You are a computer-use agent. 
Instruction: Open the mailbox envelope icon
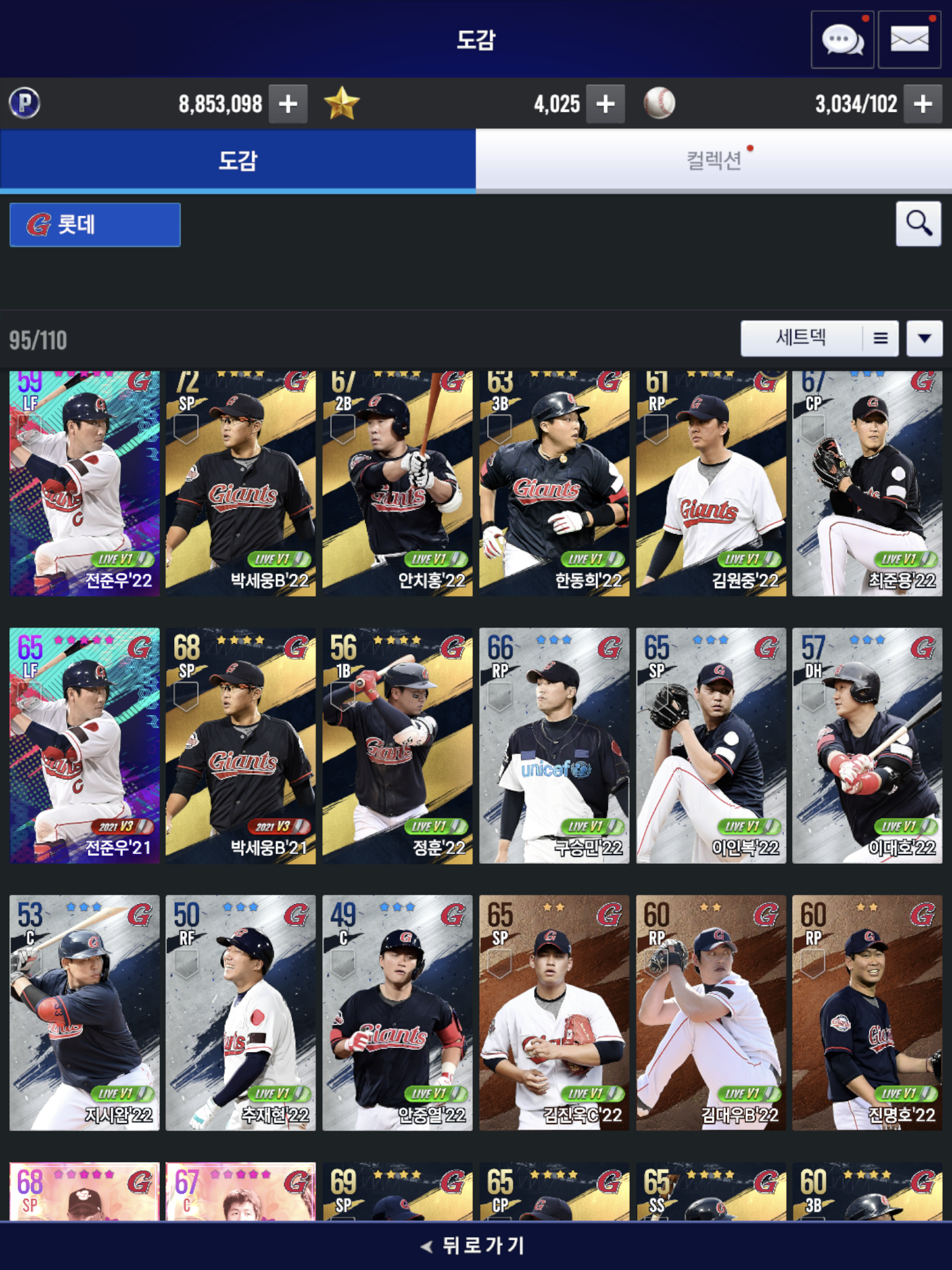coord(909,40)
